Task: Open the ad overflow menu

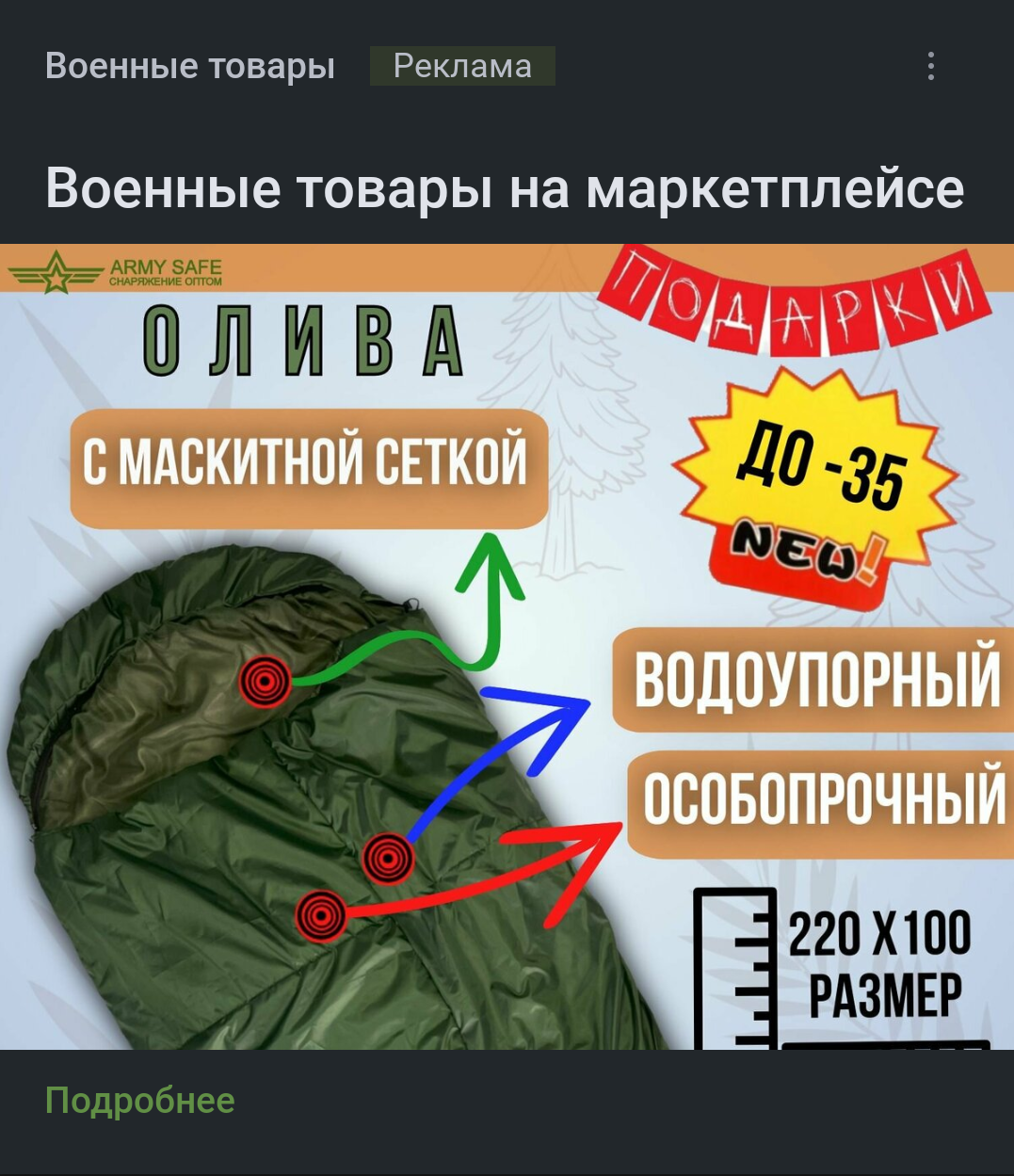Action: coord(930,66)
